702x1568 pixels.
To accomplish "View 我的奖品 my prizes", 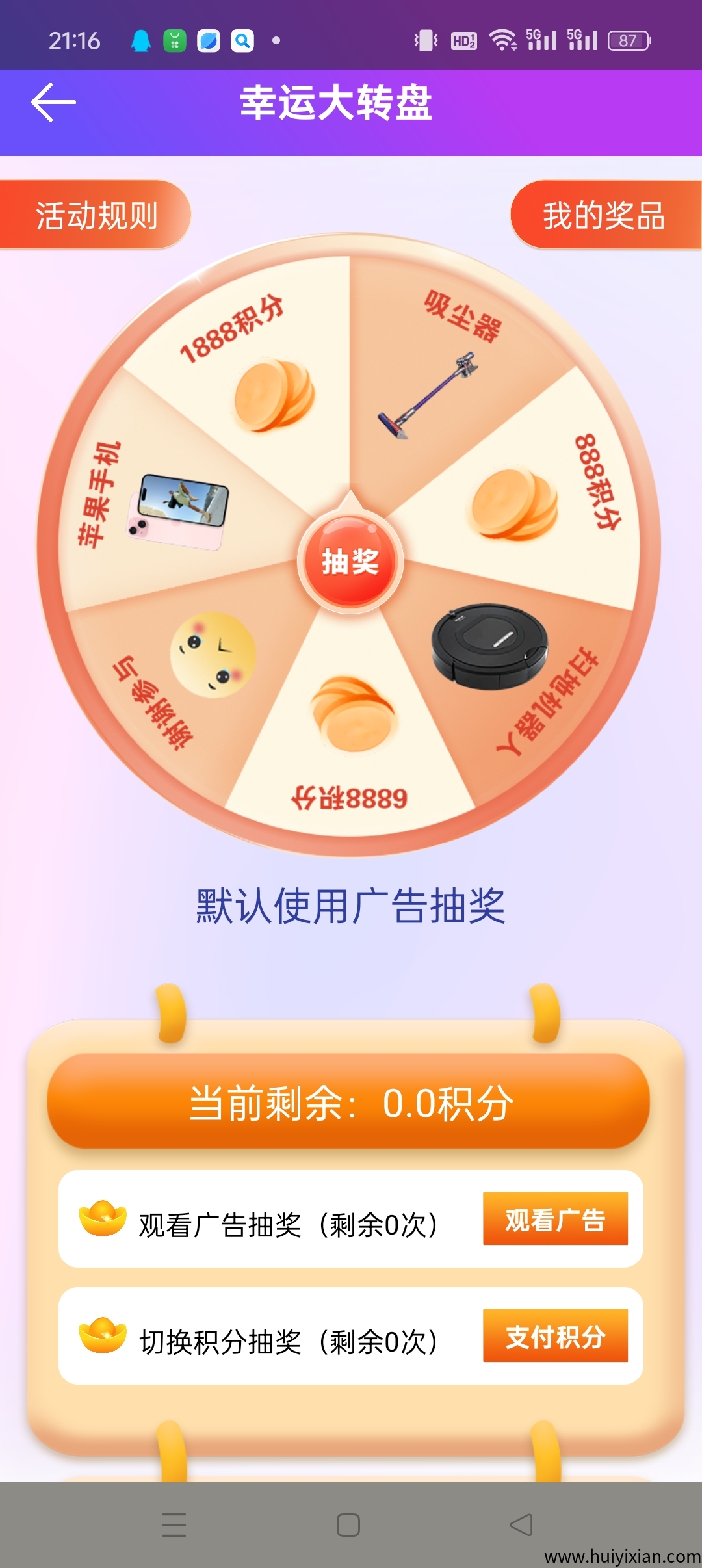I will pyautogui.click(x=604, y=215).
